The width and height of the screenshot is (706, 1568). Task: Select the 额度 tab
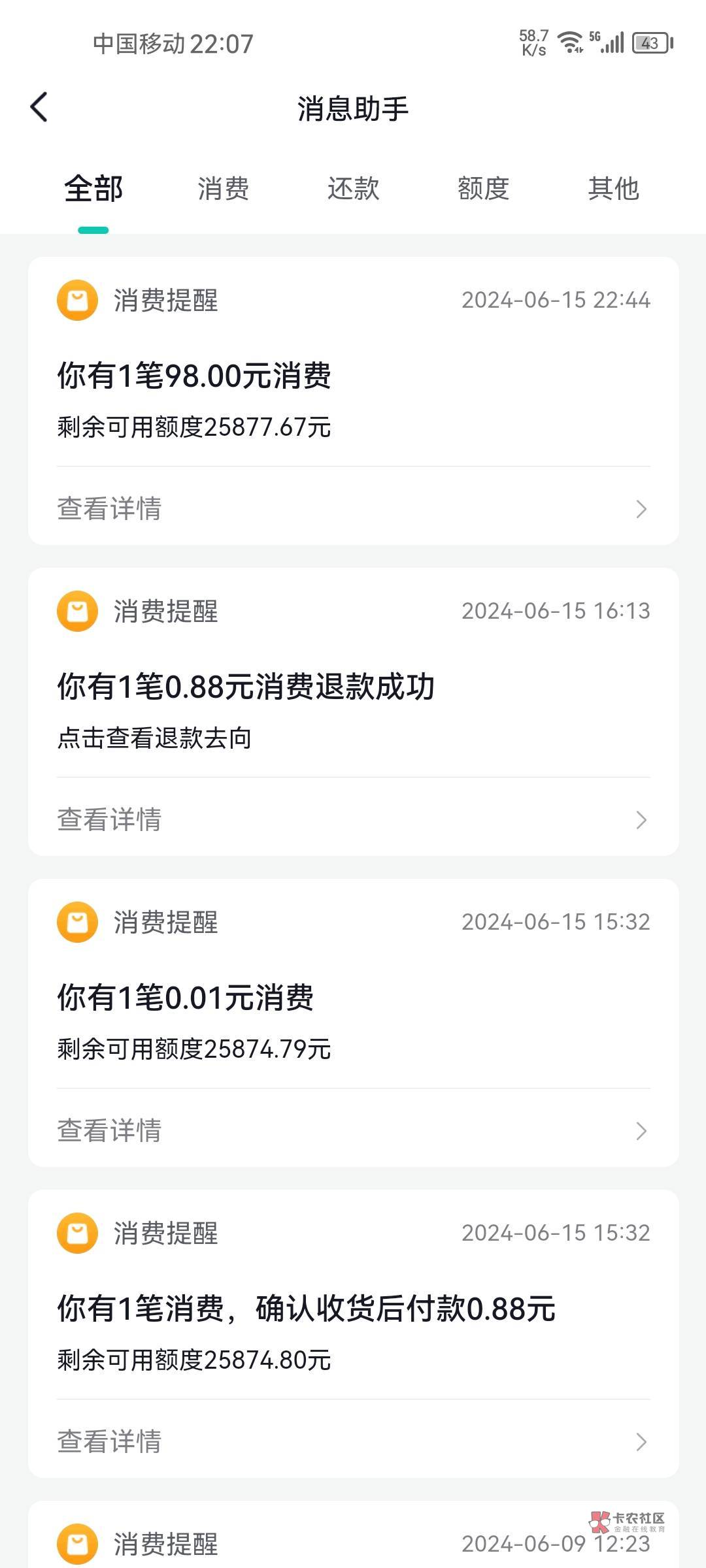click(x=483, y=189)
